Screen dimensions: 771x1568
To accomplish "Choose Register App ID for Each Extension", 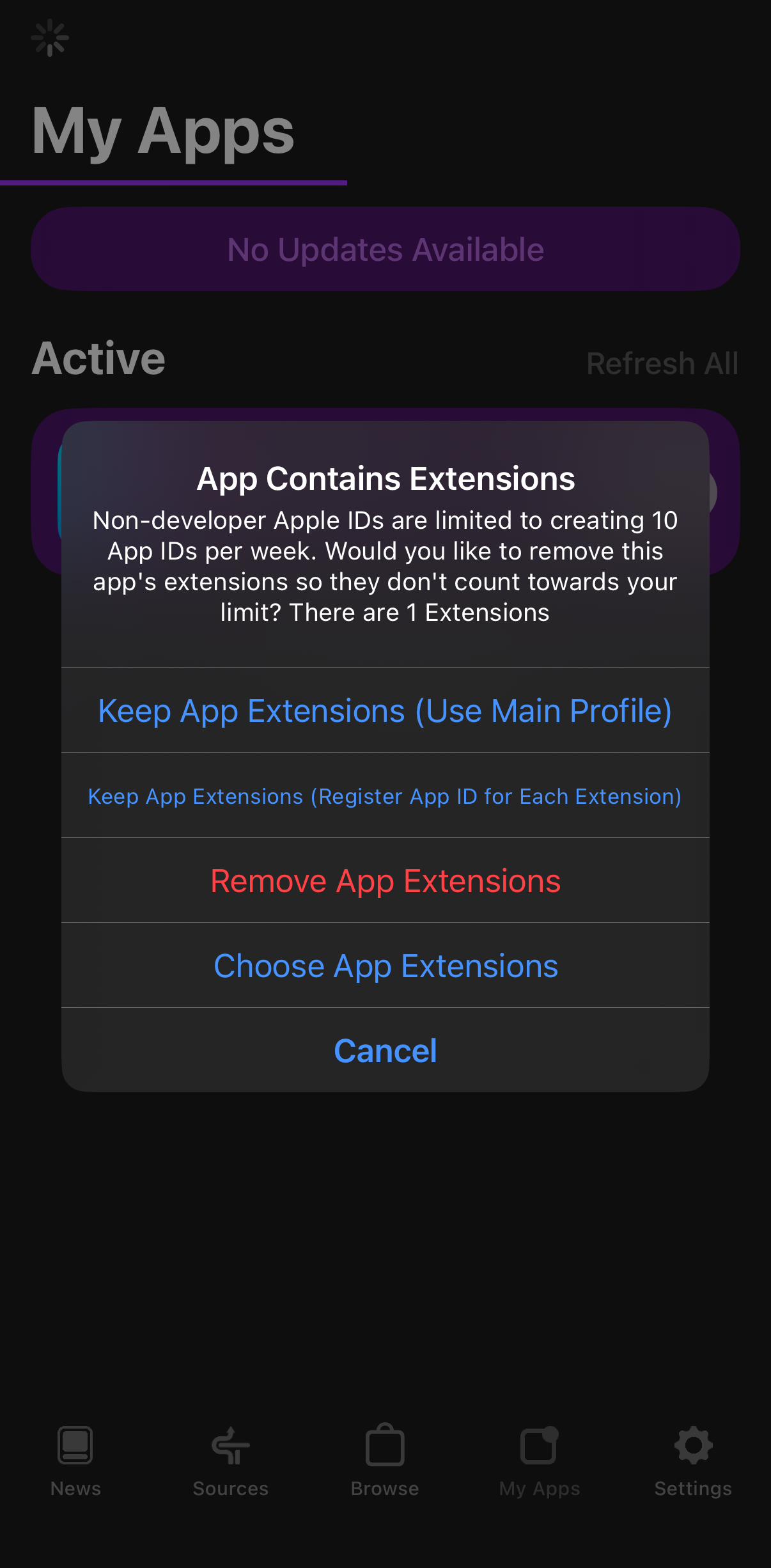I will pos(385,796).
